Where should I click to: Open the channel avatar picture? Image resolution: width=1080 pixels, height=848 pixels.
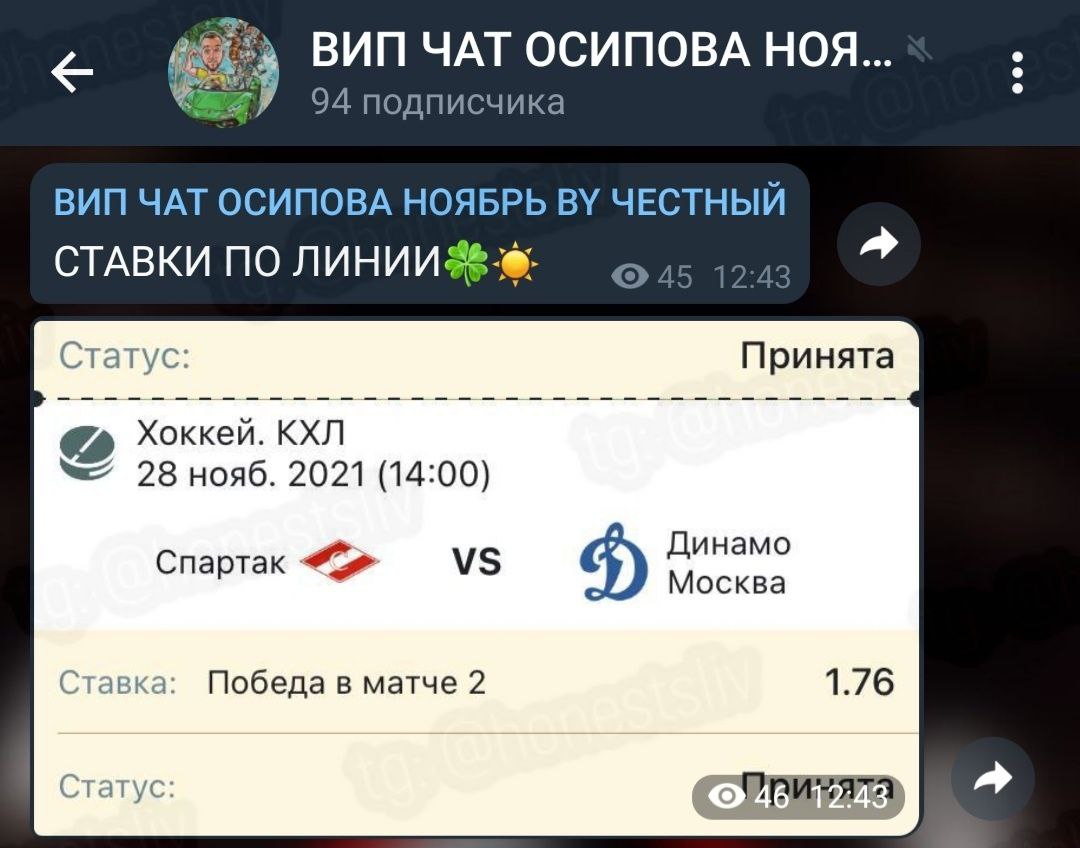pos(222,72)
